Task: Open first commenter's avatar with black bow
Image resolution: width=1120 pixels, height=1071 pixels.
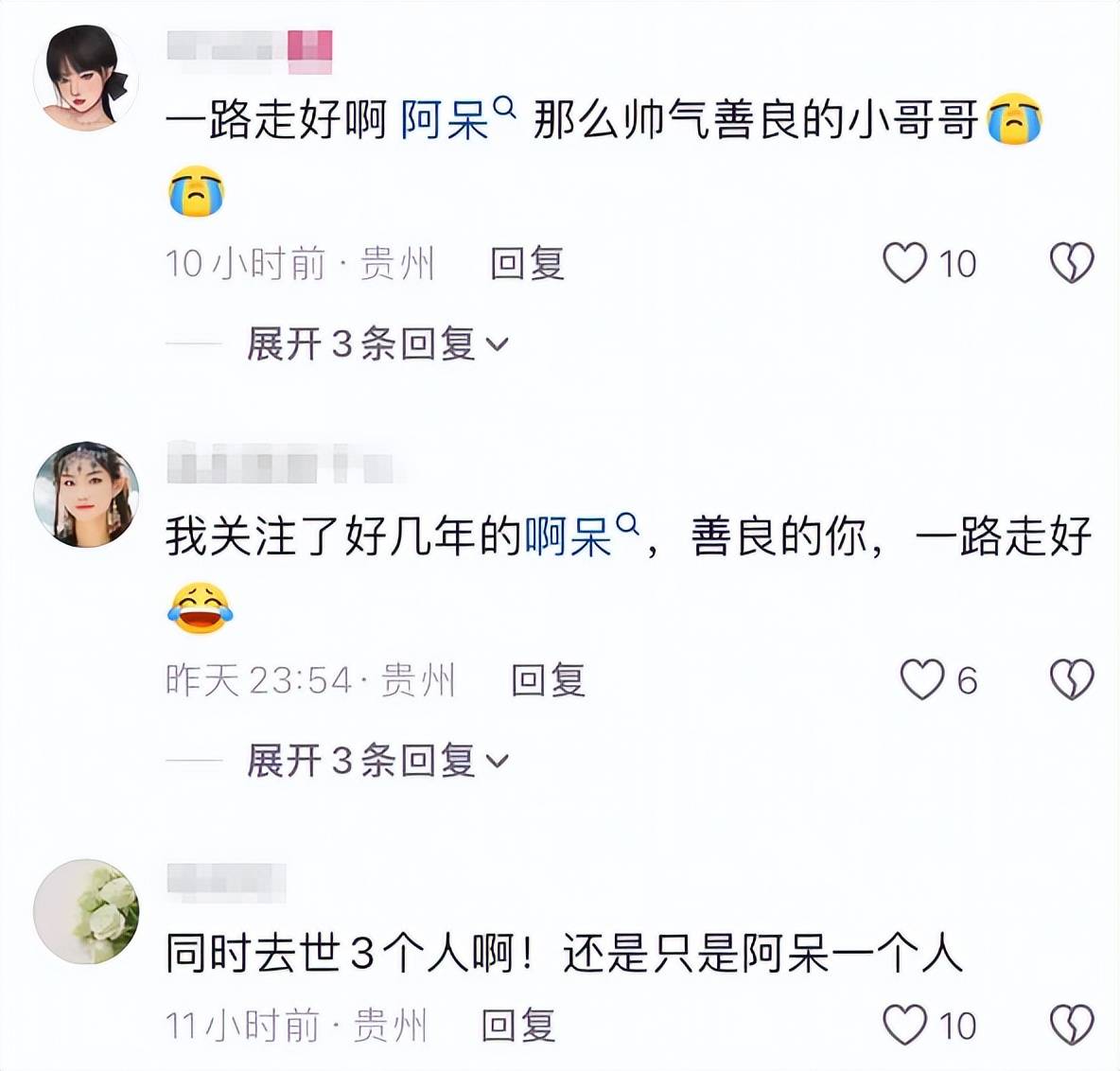Action: point(86,78)
